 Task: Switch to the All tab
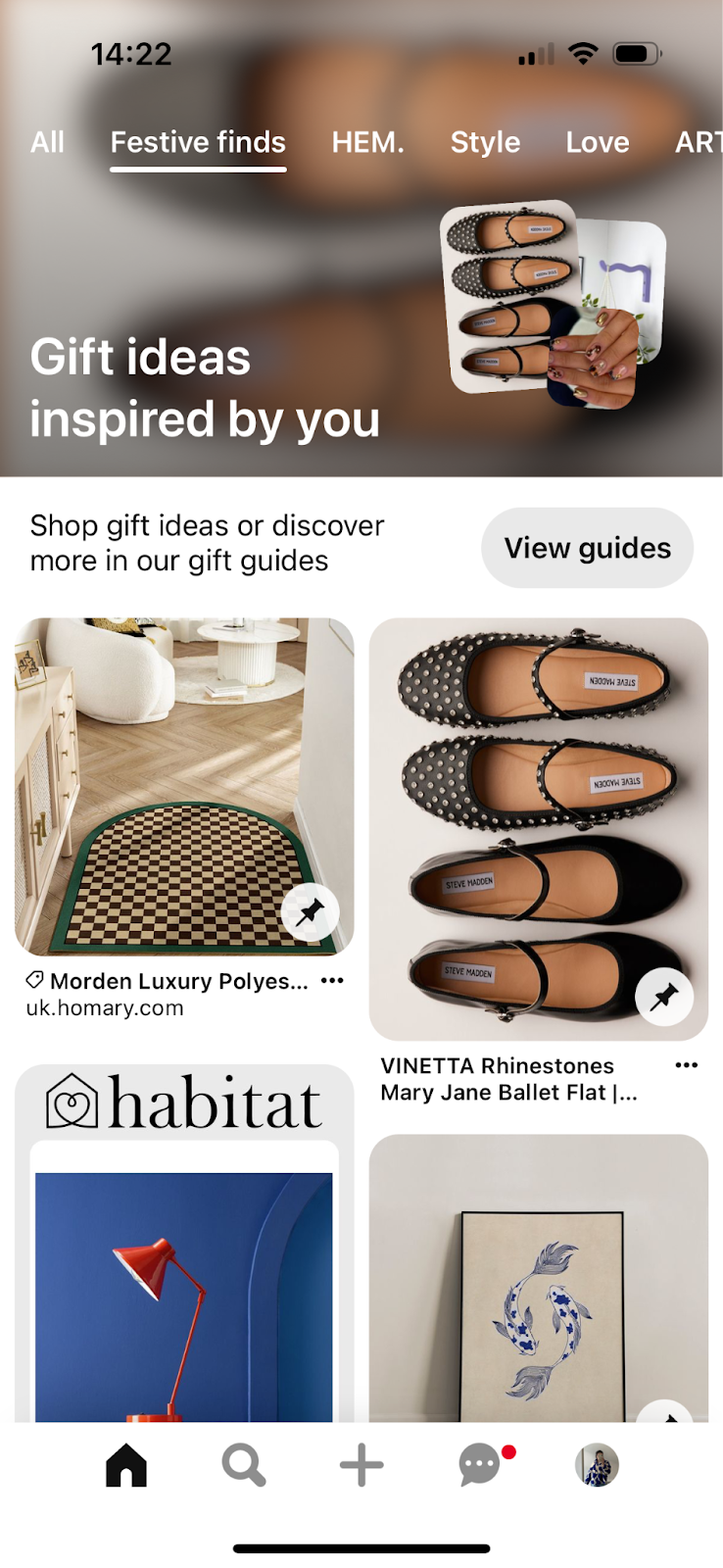coord(47,143)
